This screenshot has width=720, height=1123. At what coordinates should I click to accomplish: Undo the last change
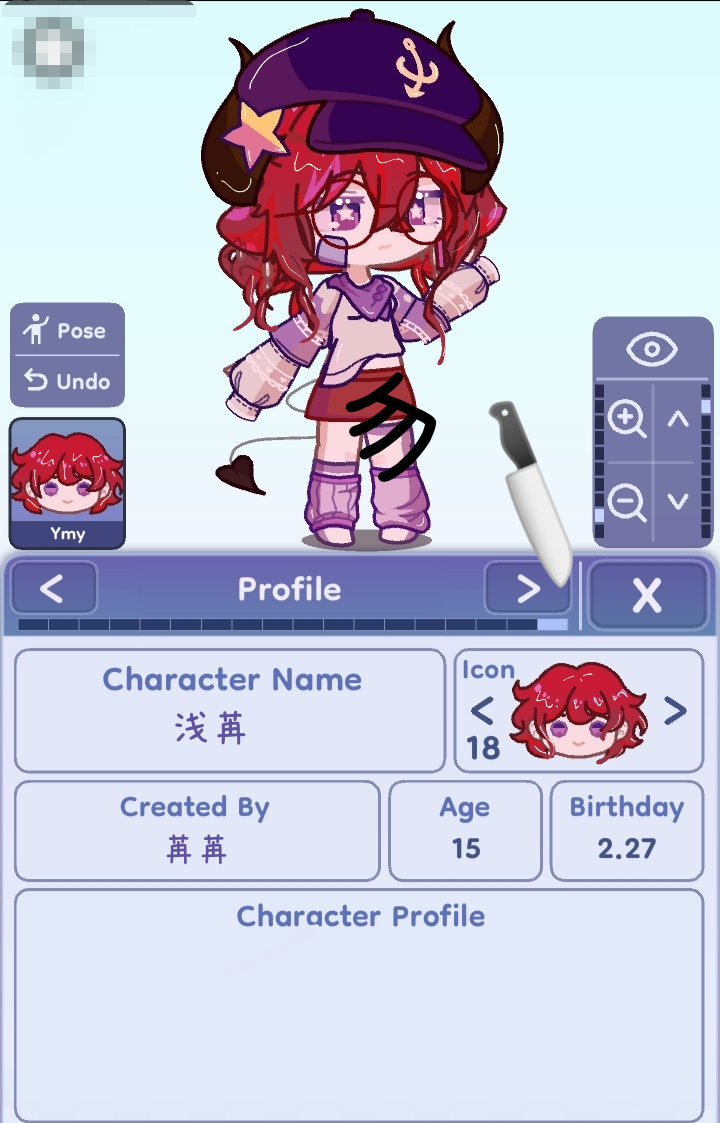pyautogui.click(x=68, y=381)
